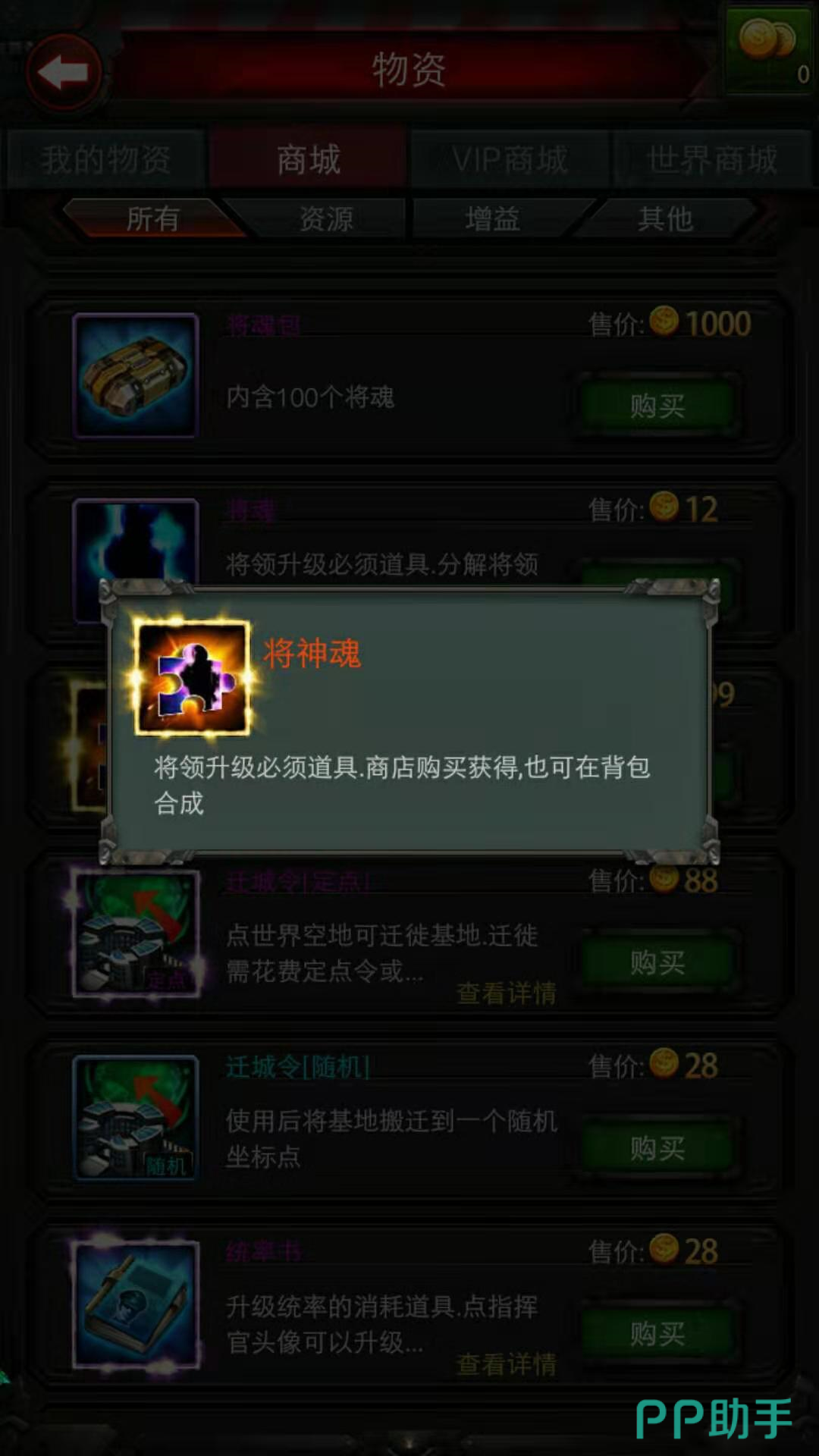
Task: Go back using the red arrow button
Action: [x=64, y=72]
